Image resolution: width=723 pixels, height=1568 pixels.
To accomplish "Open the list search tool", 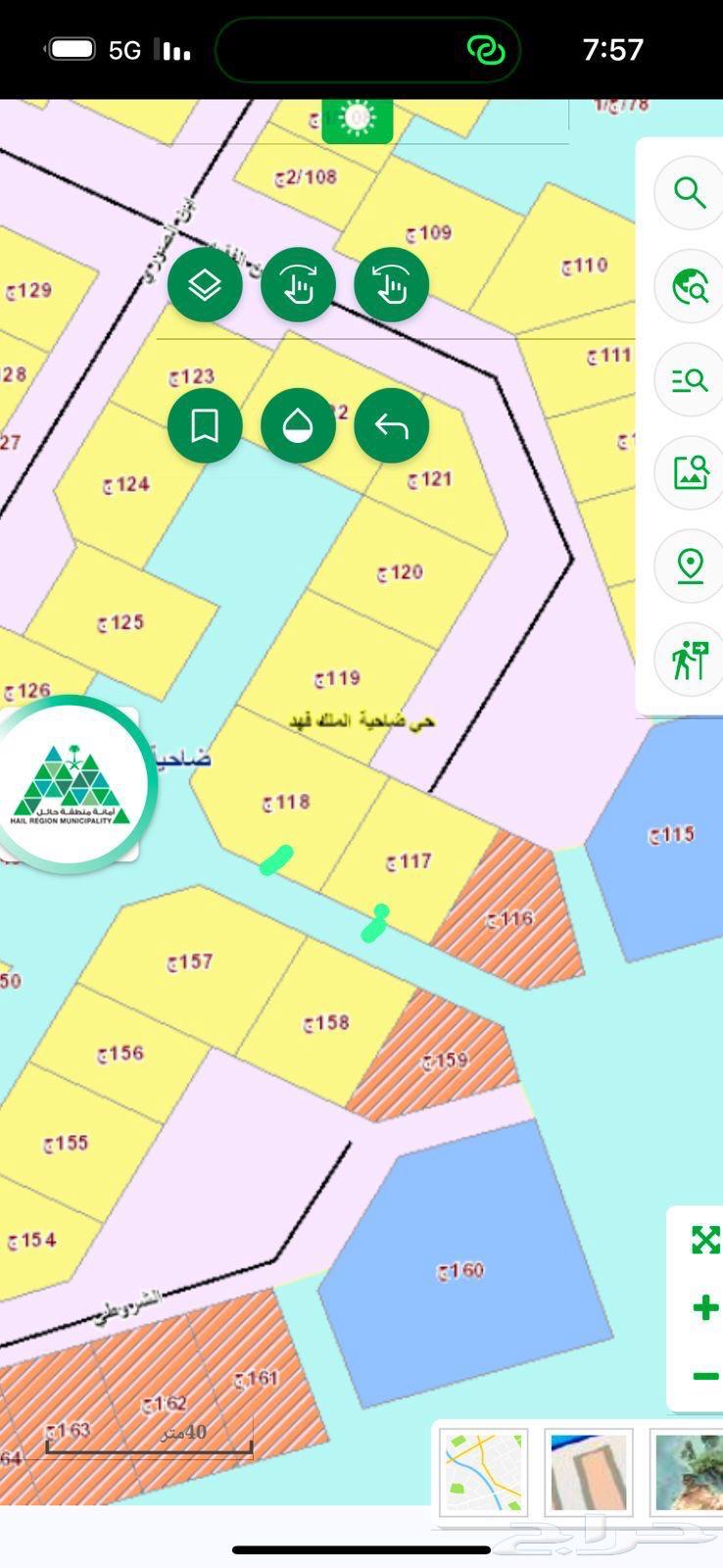I will 690,379.
